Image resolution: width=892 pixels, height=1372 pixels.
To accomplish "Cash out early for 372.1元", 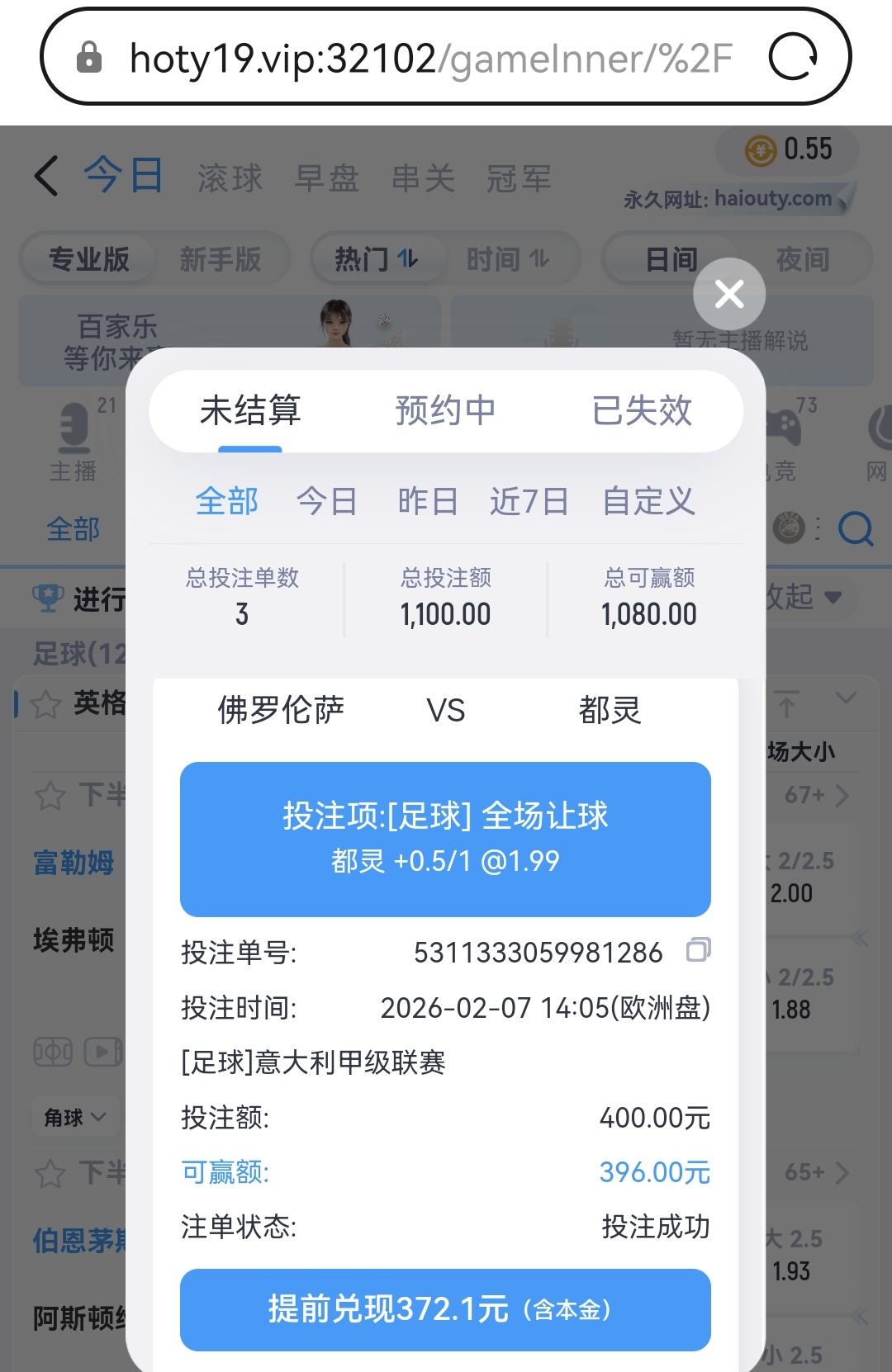I will (445, 1310).
